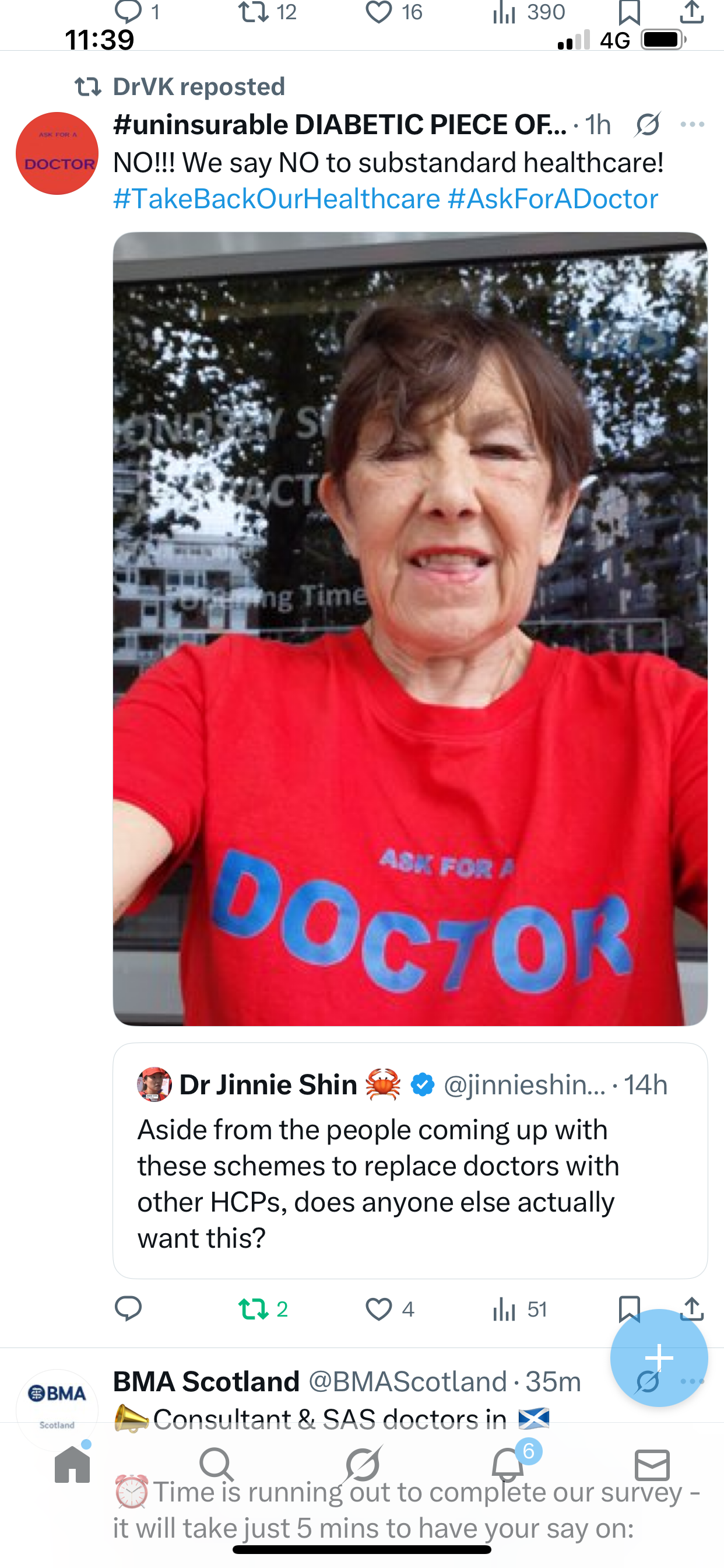
Task: Open Notifications tab with 6 alerts
Action: click(x=507, y=1465)
